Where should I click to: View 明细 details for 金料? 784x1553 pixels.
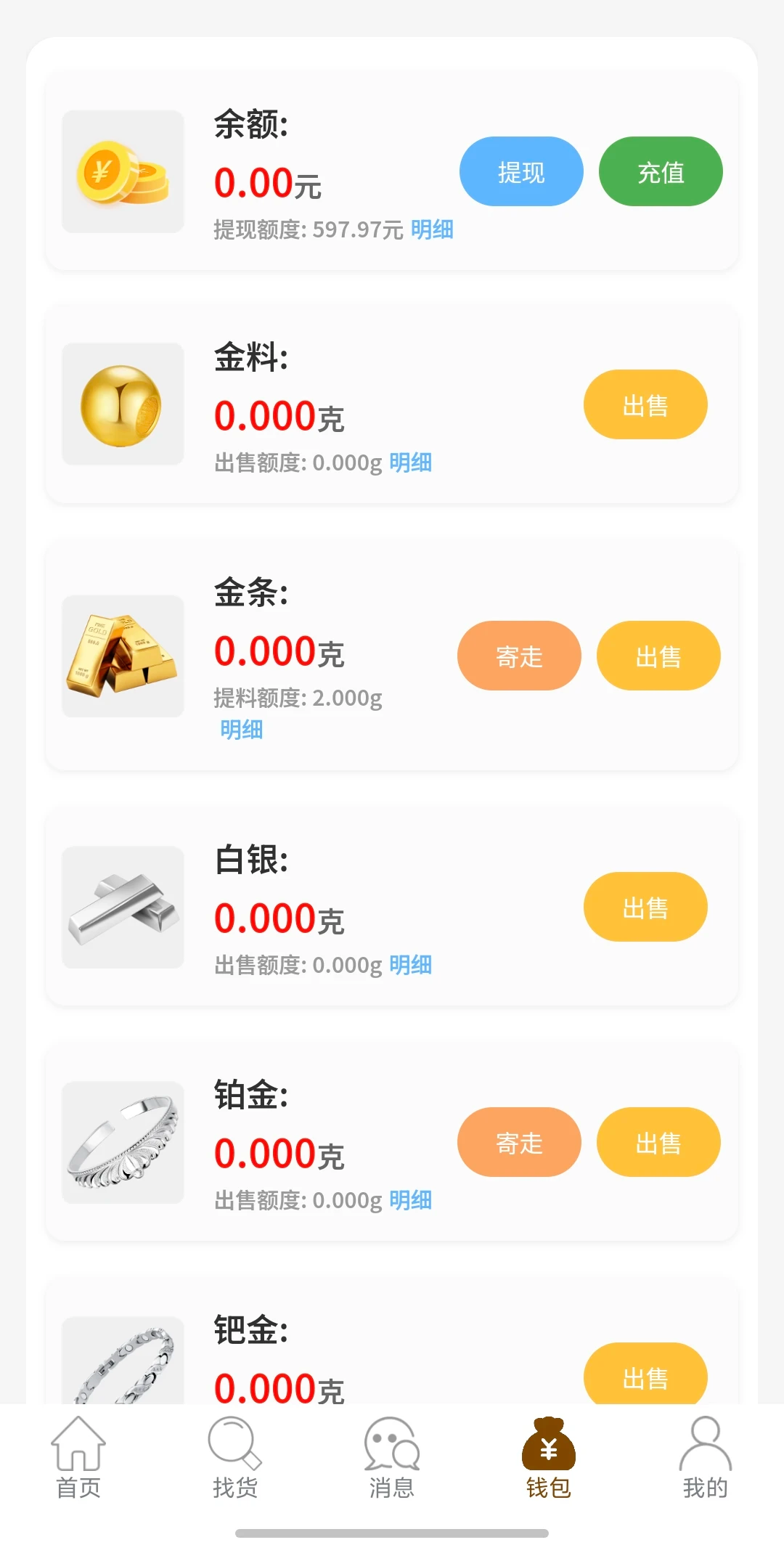point(410,462)
